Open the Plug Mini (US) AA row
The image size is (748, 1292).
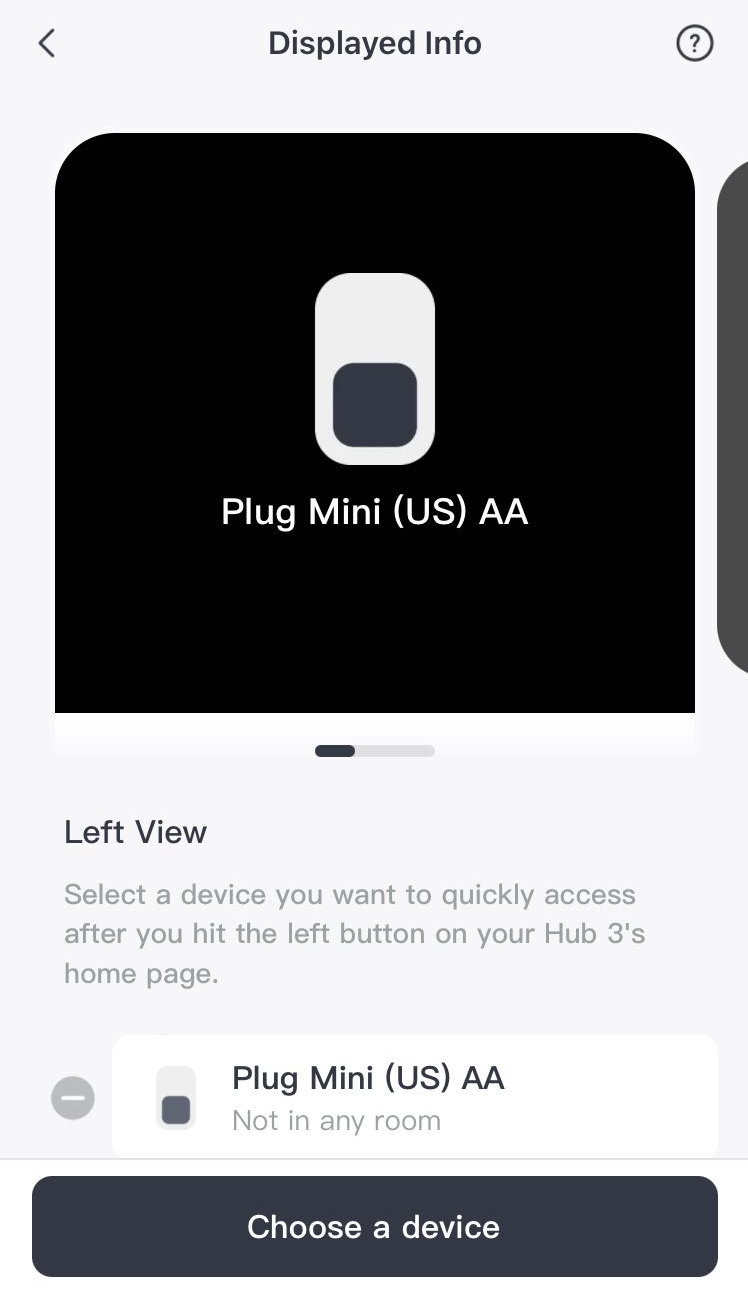(x=414, y=1097)
